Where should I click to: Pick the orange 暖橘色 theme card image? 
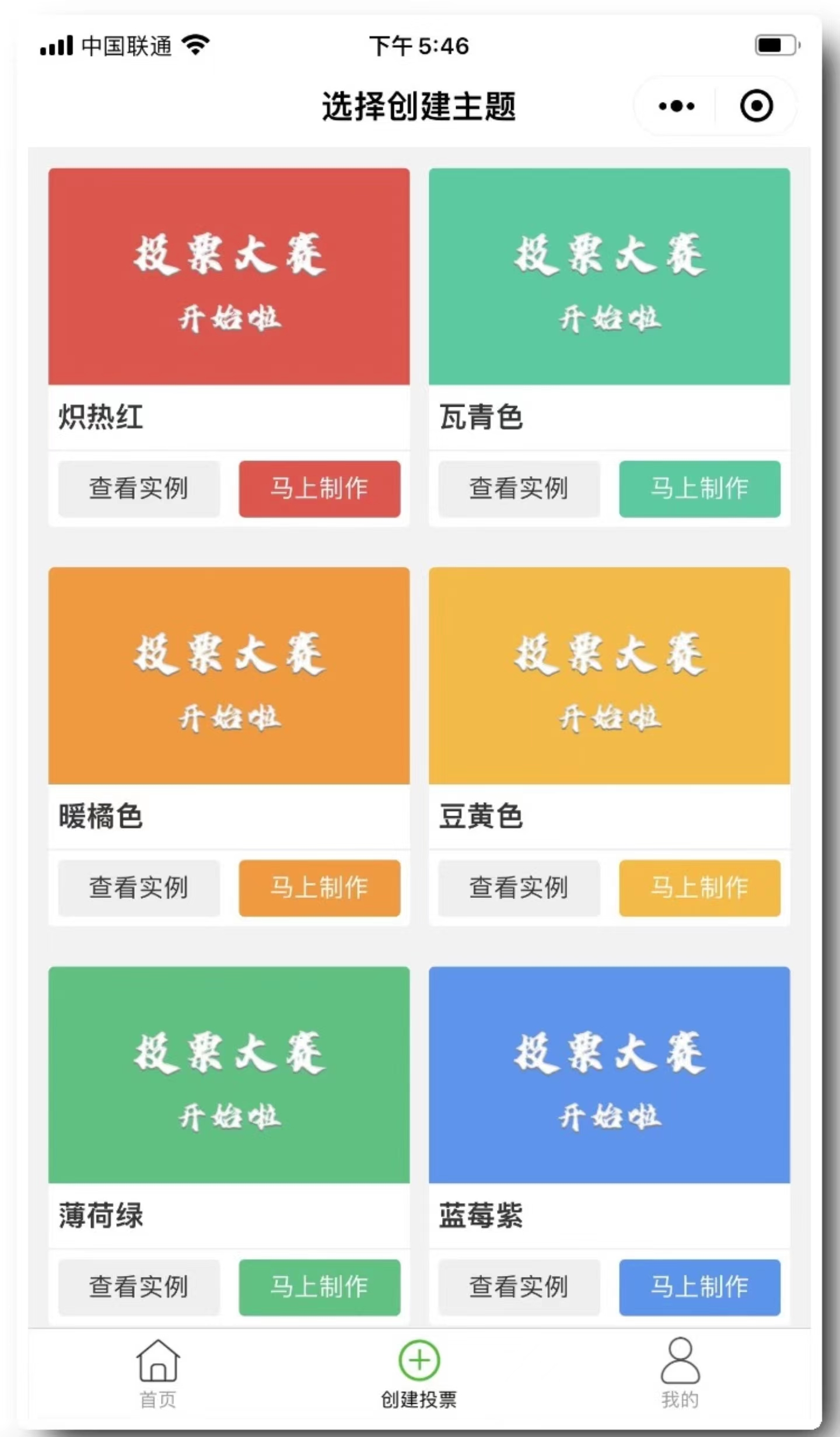(229, 676)
